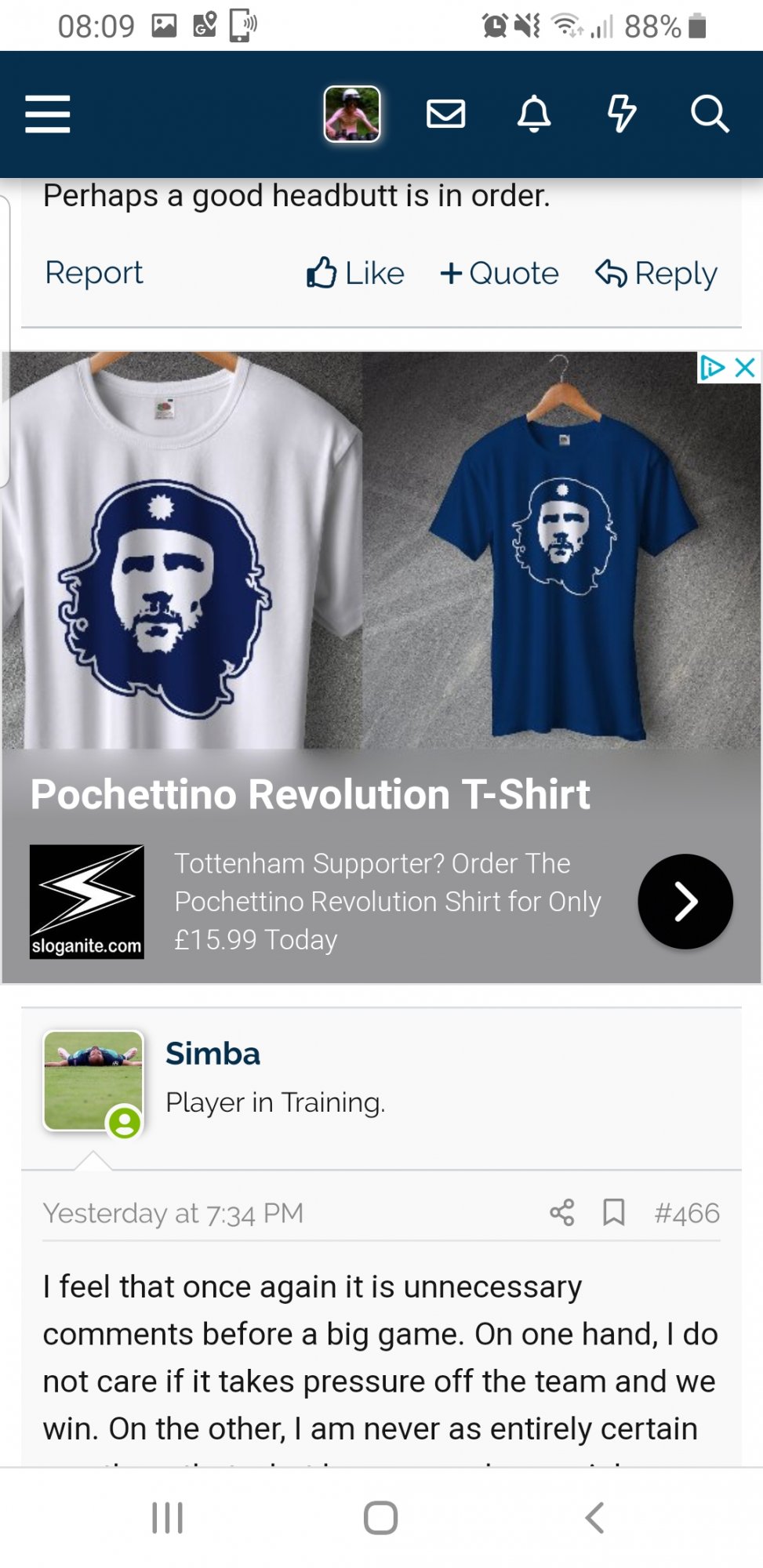The height and width of the screenshot is (1568, 763).
Task: Open the forum search
Action: 709,114
